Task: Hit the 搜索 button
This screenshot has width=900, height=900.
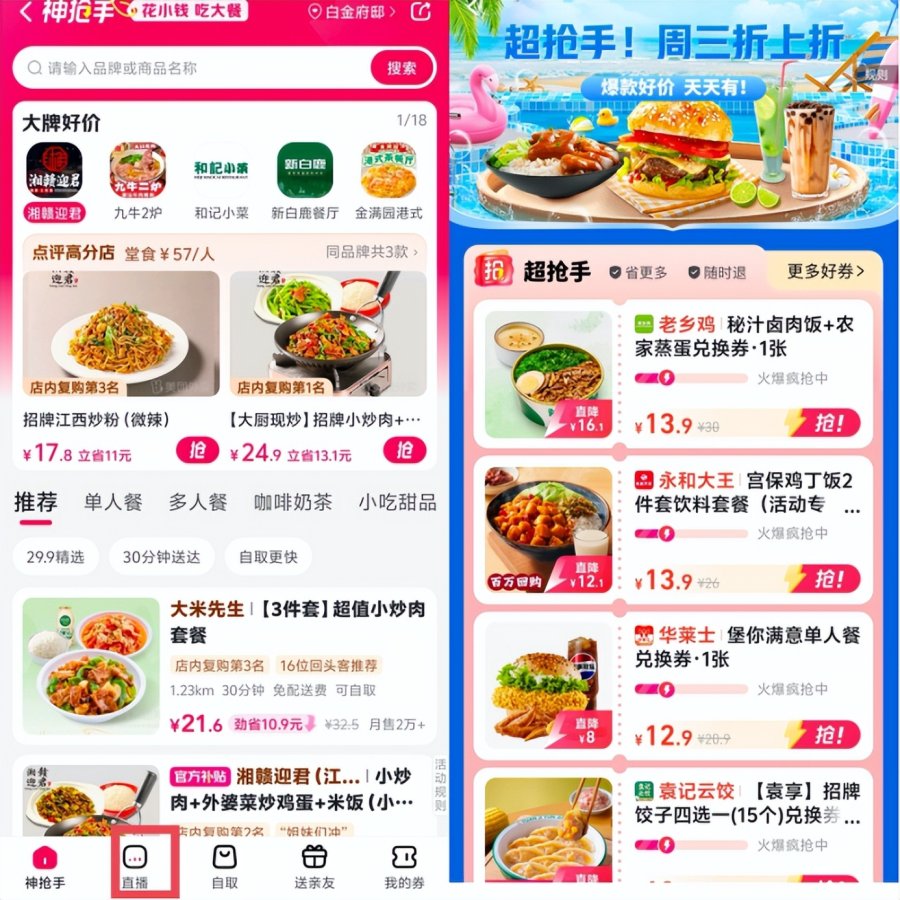Action: [402, 68]
